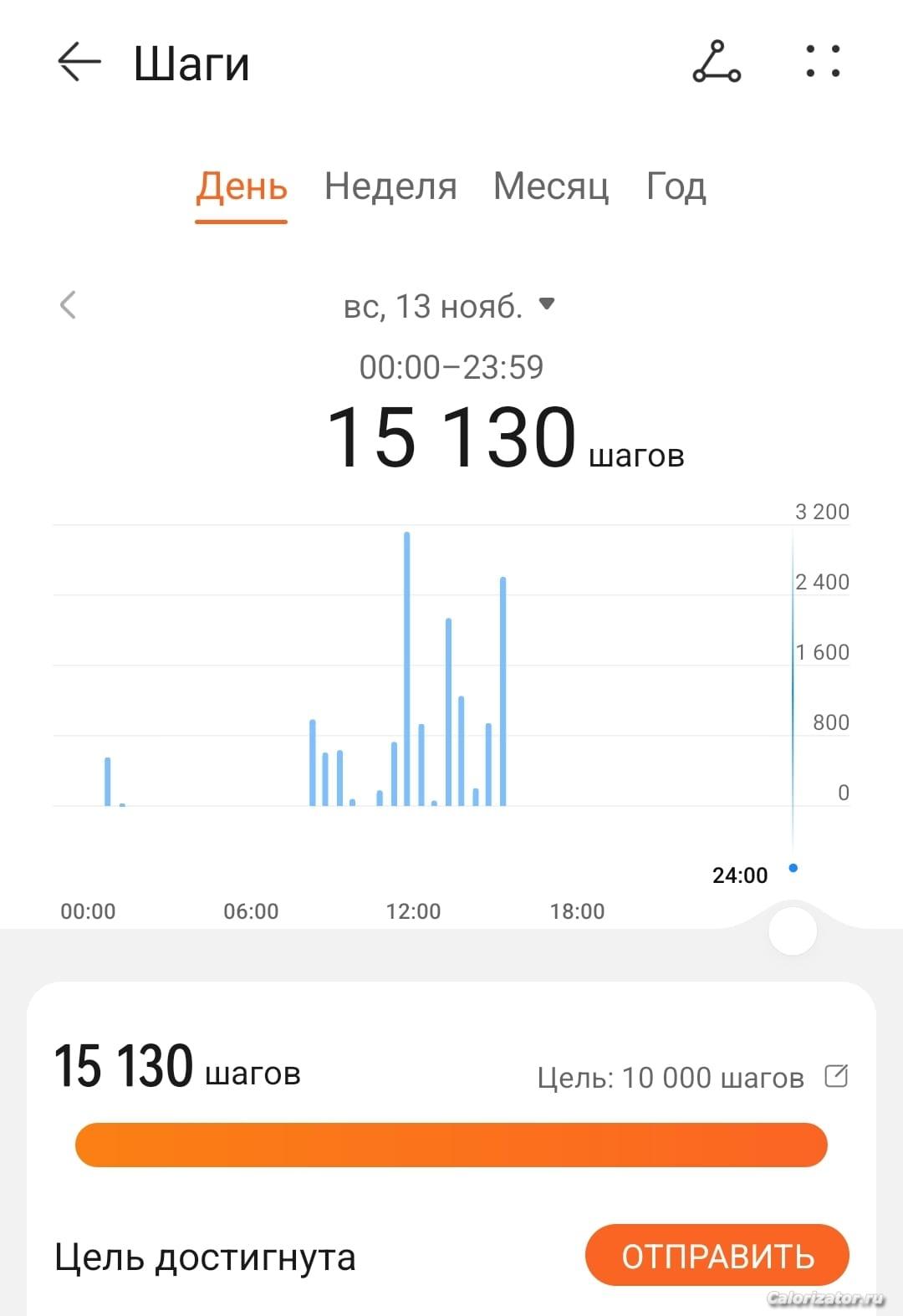
Task: Switch to the Год tab
Action: (676, 186)
